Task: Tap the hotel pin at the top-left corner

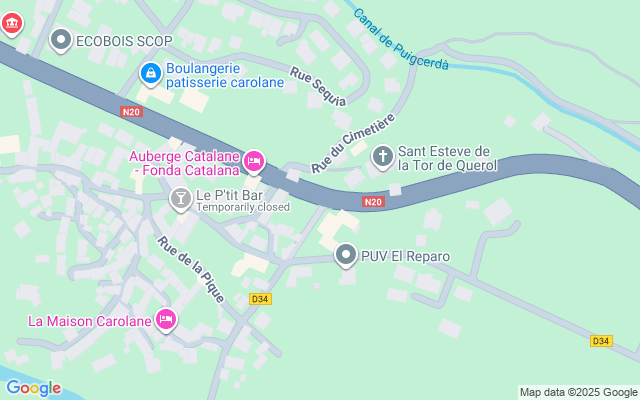Action: [11, 22]
